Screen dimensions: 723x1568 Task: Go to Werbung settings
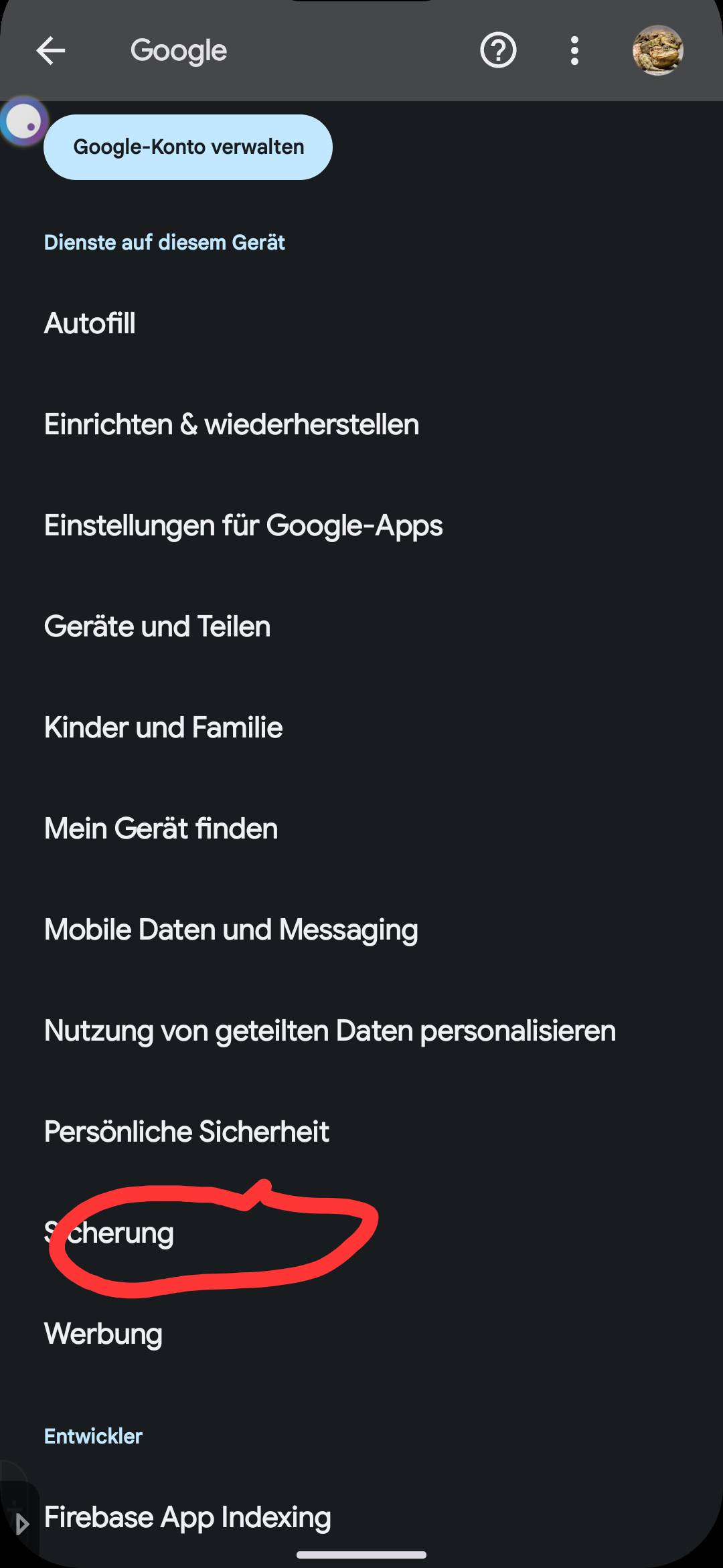103,1334
